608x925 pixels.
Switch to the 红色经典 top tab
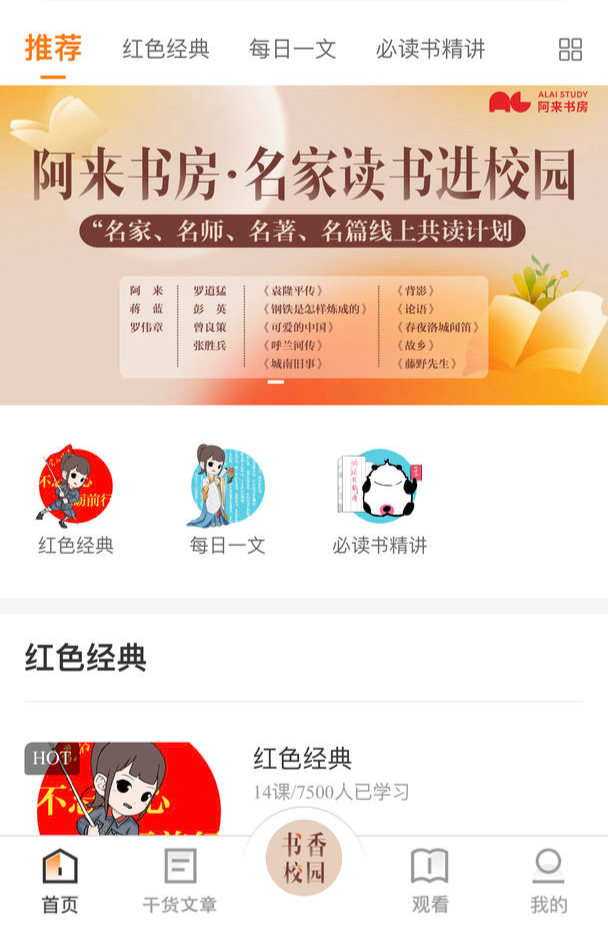166,48
